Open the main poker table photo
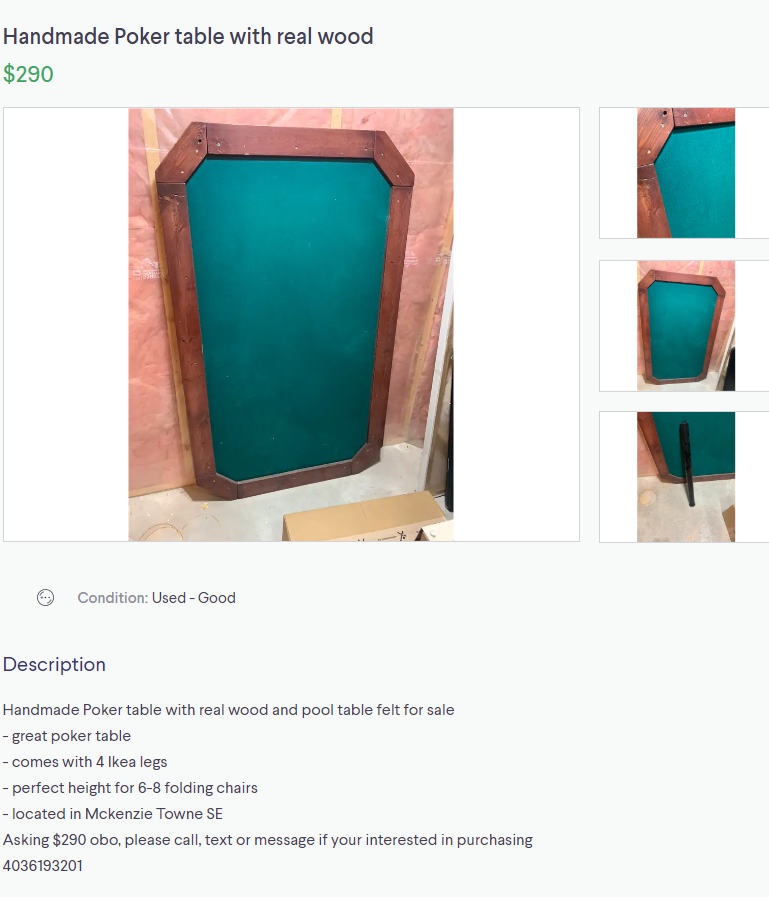This screenshot has height=897, width=769. coord(291,324)
